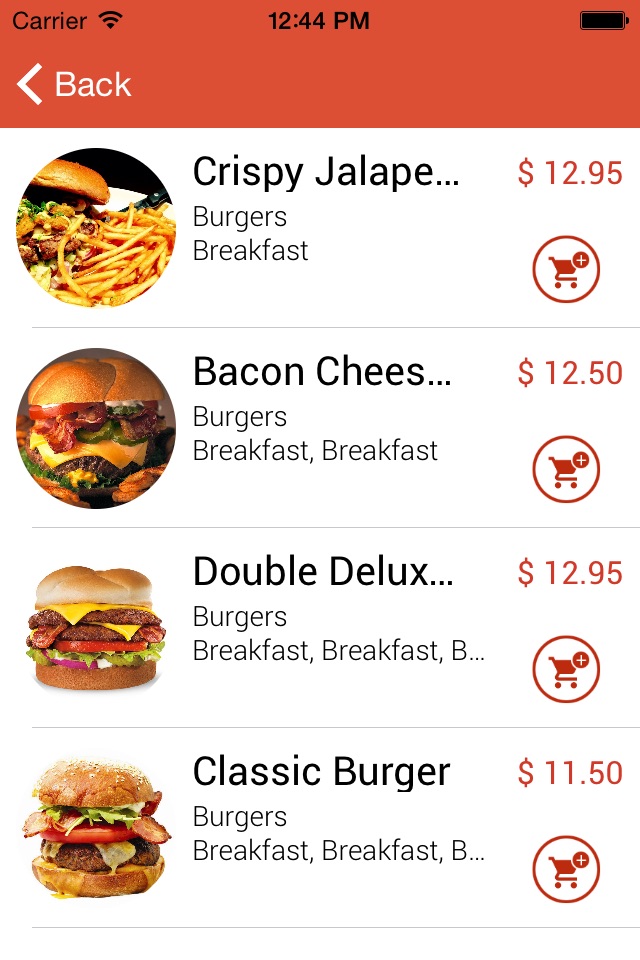The image size is (640, 960).
Task: Open the Crispy Jalapeño burger item
Action: 325,173
